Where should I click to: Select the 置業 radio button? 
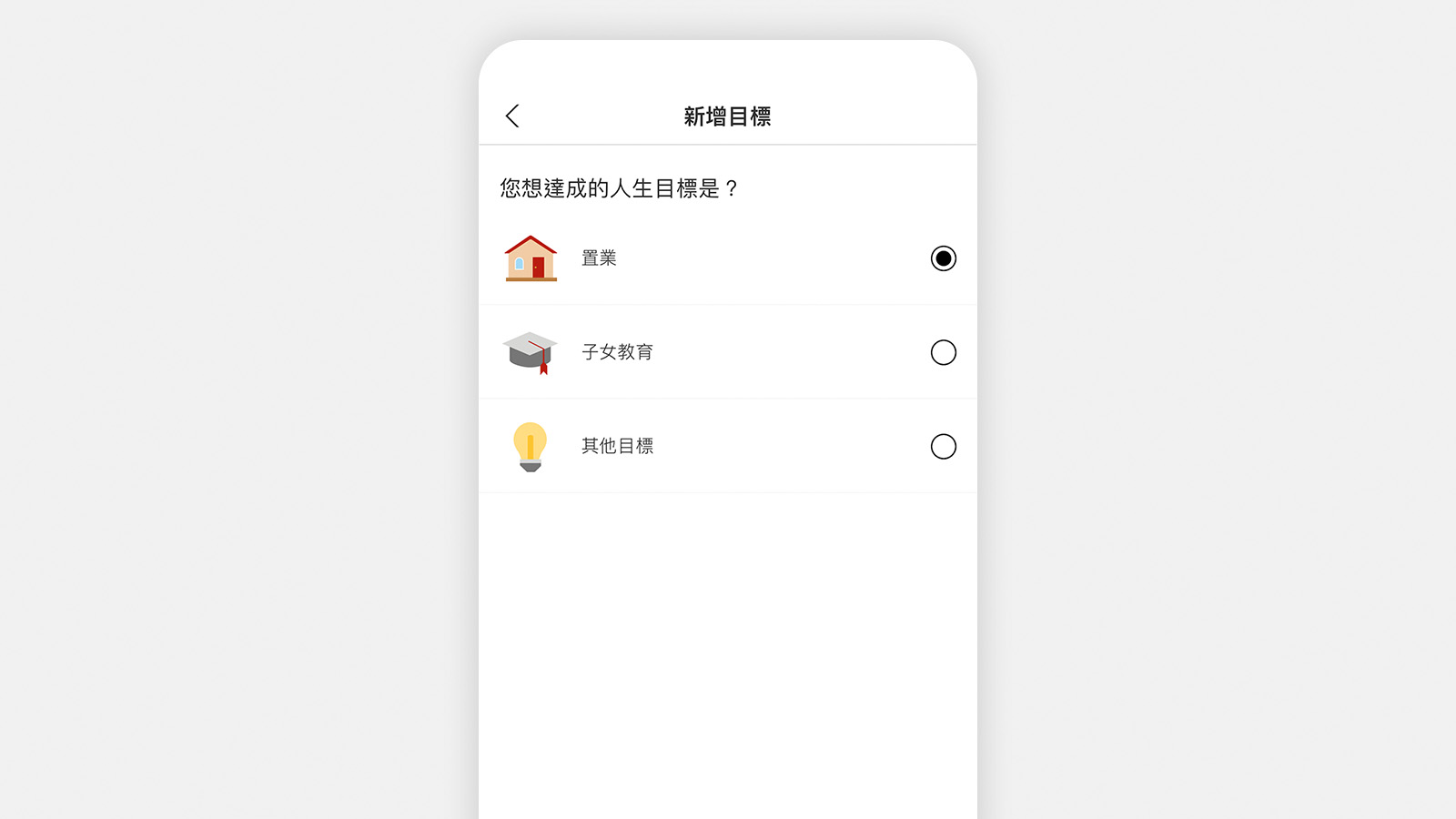[943, 258]
